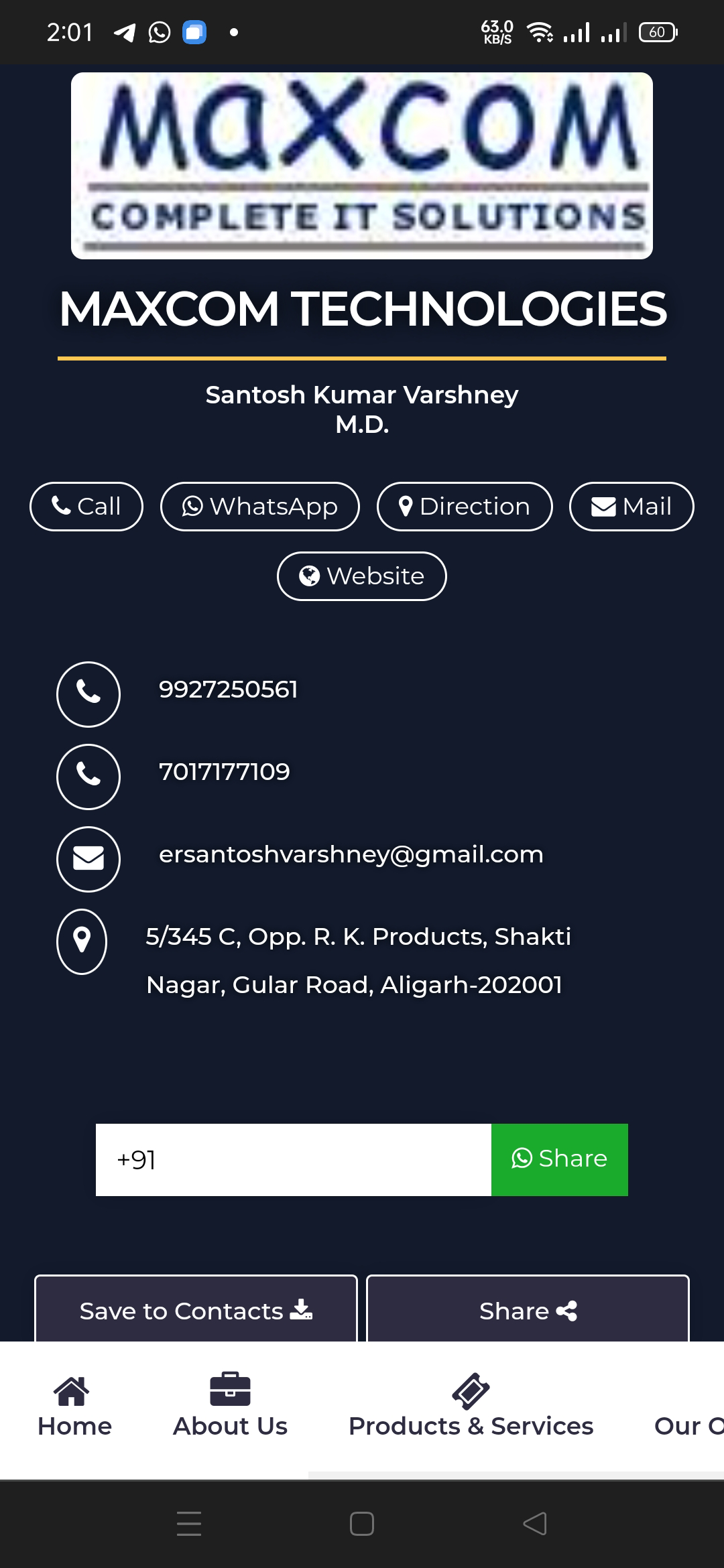Go to the Home tab

point(74,1407)
